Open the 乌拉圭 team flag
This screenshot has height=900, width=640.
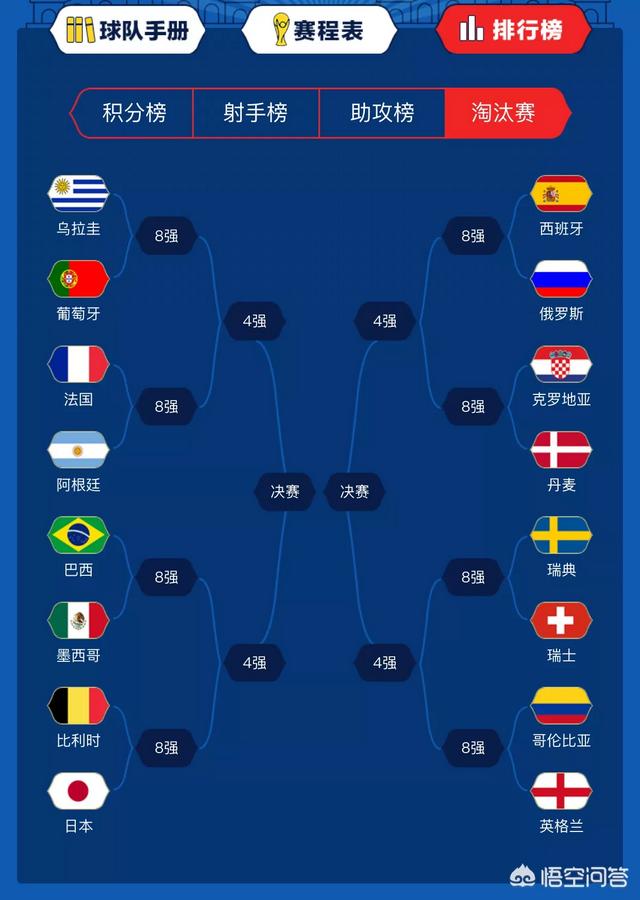(x=78, y=194)
